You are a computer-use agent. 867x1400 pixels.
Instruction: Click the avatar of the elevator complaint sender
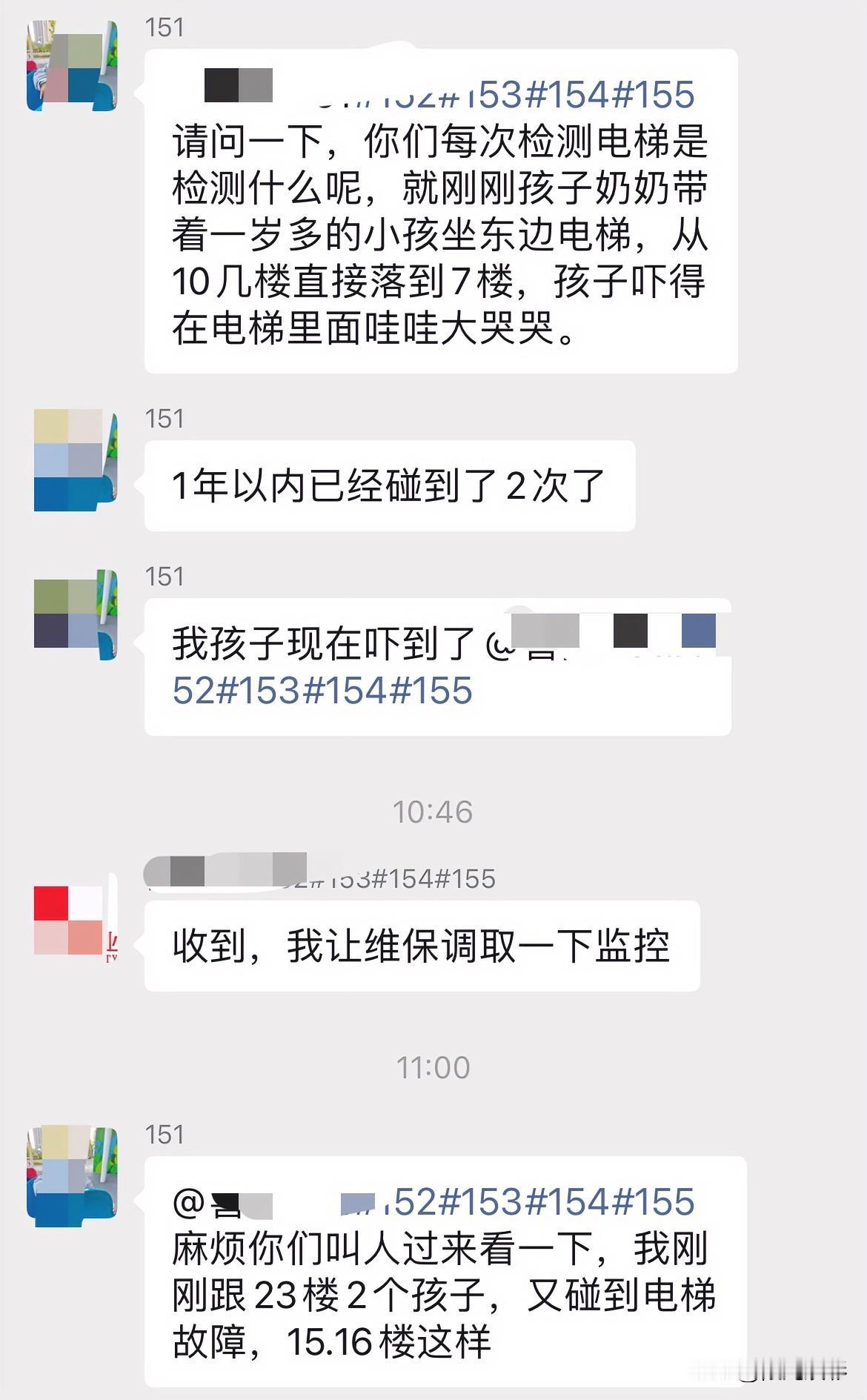pos(74,67)
